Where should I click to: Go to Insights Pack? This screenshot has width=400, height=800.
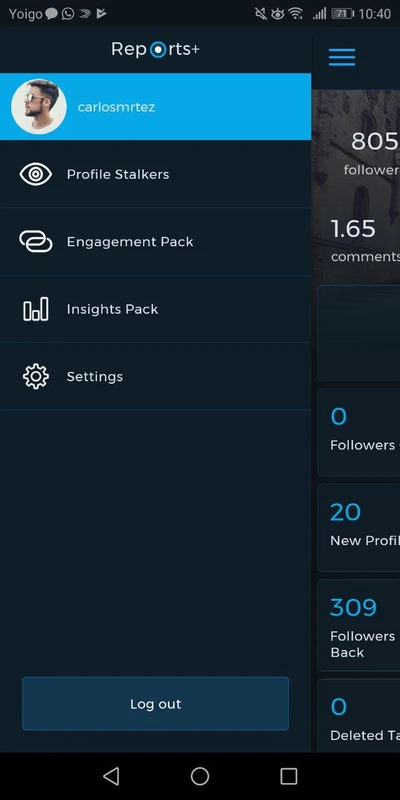pyautogui.click(x=155, y=309)
